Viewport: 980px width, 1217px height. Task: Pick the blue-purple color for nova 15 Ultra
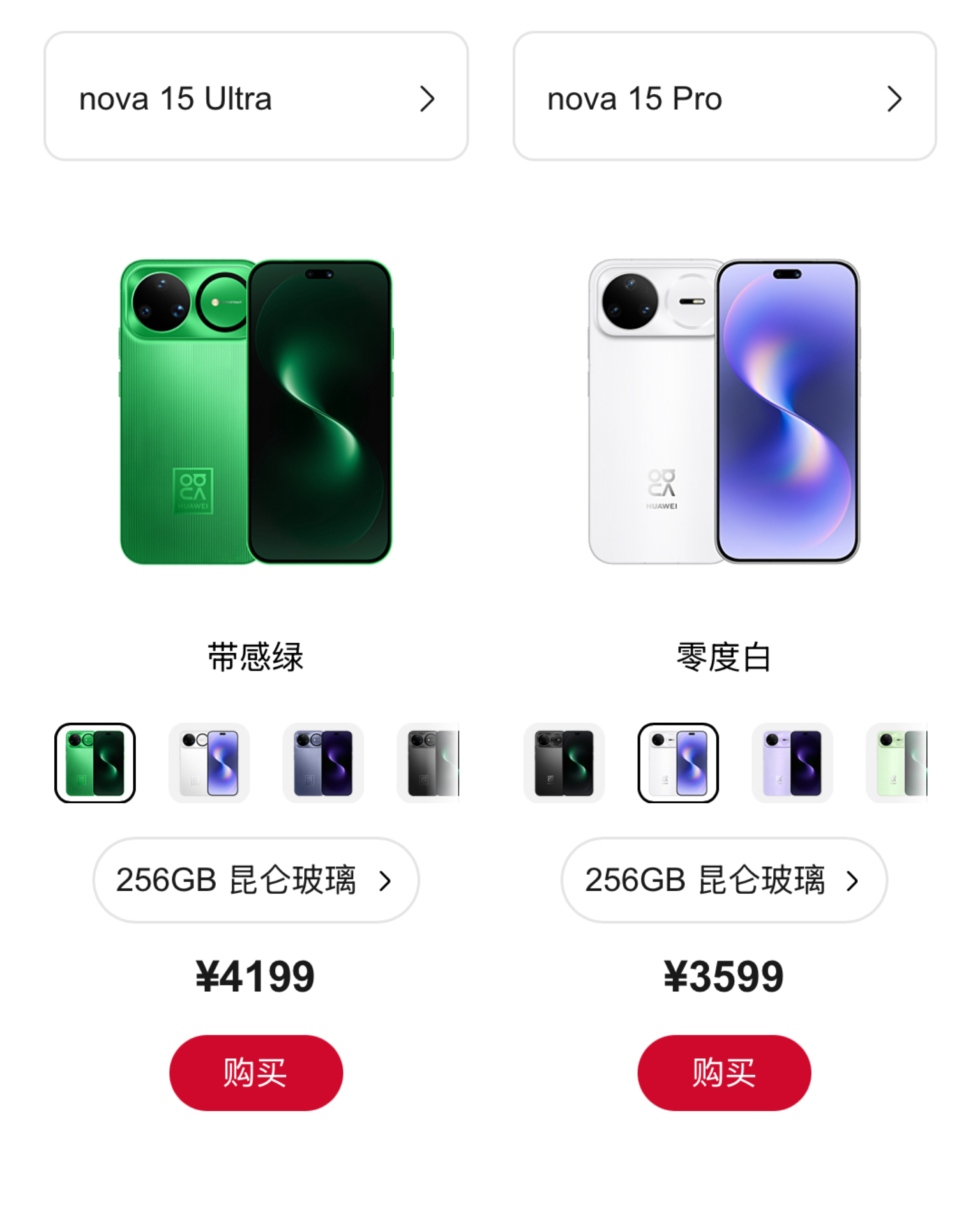click(323, 763)
